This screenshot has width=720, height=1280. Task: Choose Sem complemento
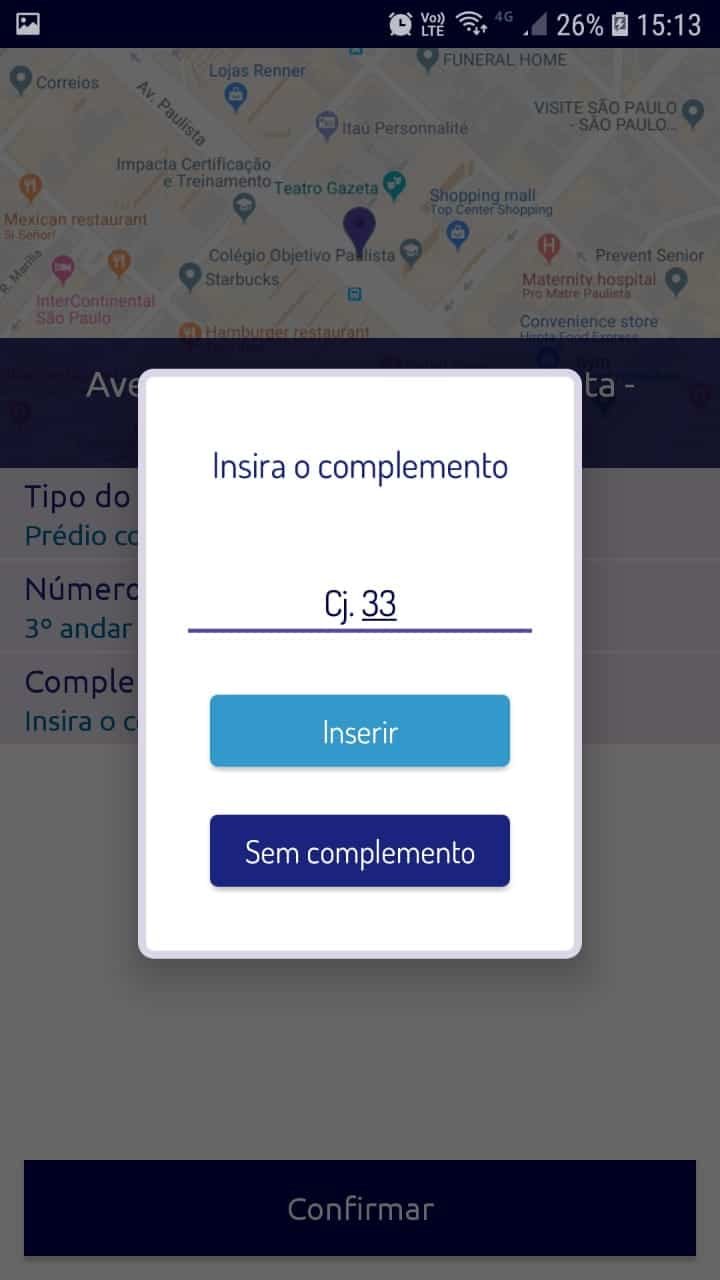pyautogui.click(x=360, y=851)
